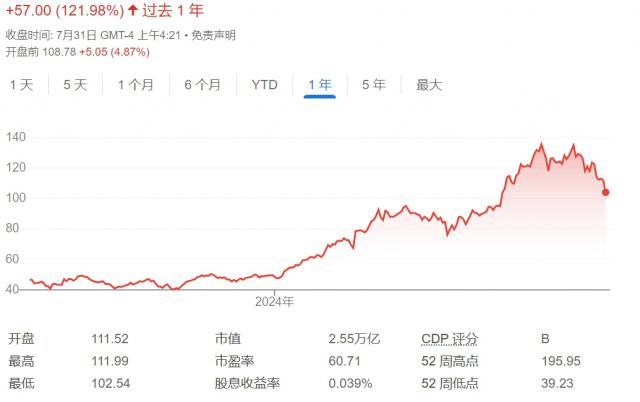The image size is (640, 402).
Task: Show the 1 个月 price chart
Action: click(x=135, y=85)
